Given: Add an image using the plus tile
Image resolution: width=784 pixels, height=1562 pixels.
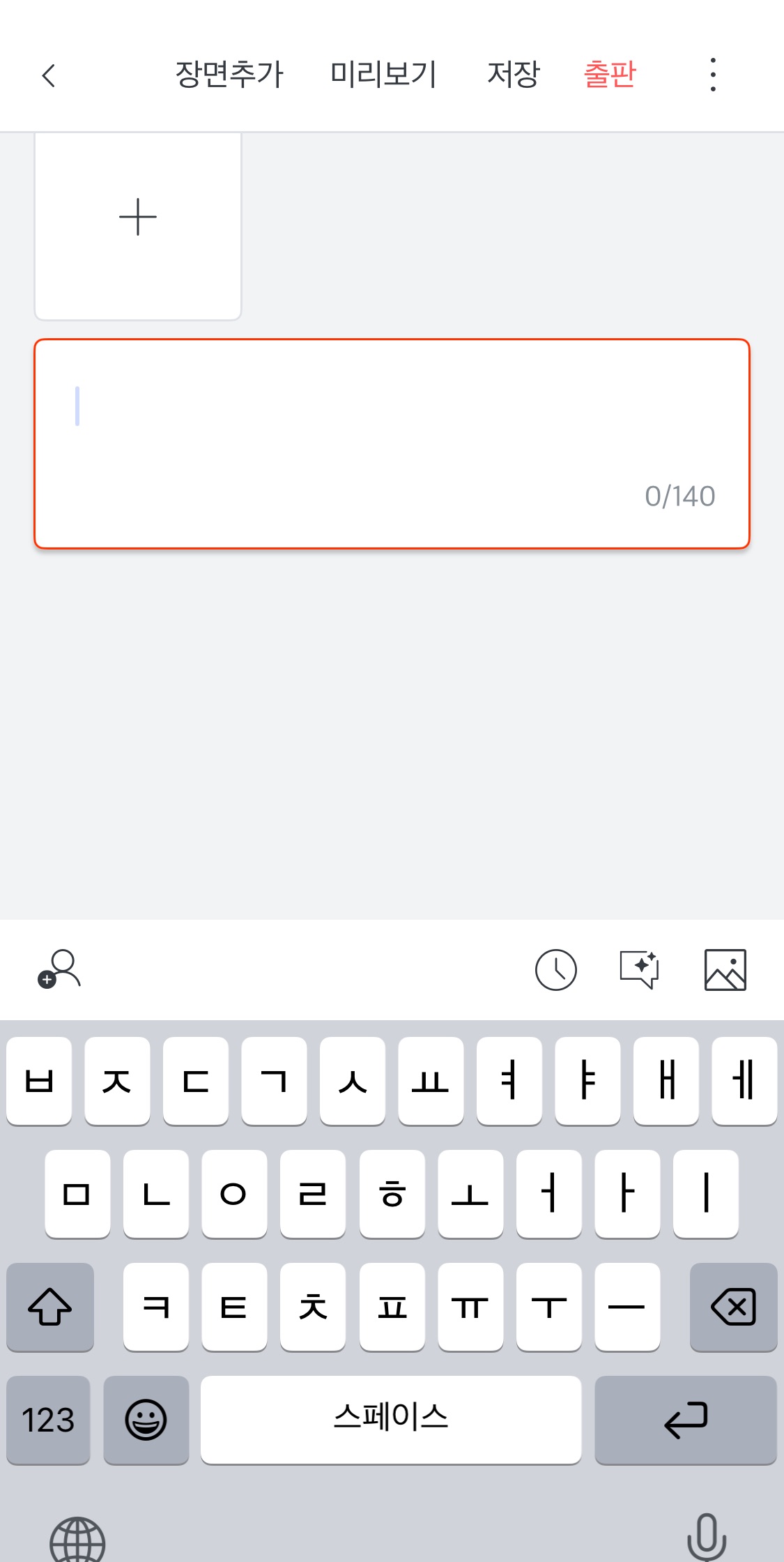Looking at the screenshot, I should [138, 218].
